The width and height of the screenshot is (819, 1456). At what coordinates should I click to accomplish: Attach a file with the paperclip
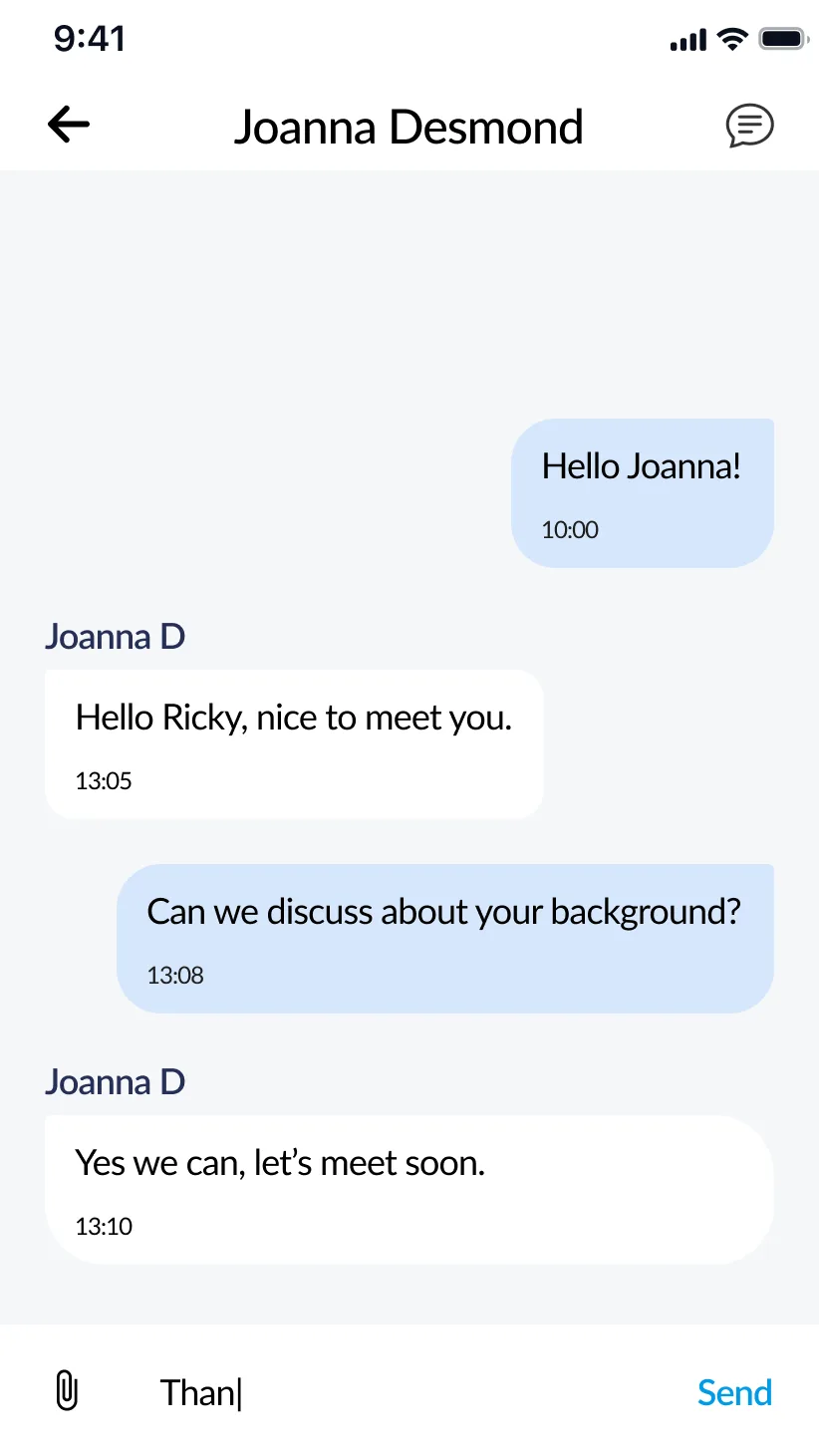(x=66, y=1391)
